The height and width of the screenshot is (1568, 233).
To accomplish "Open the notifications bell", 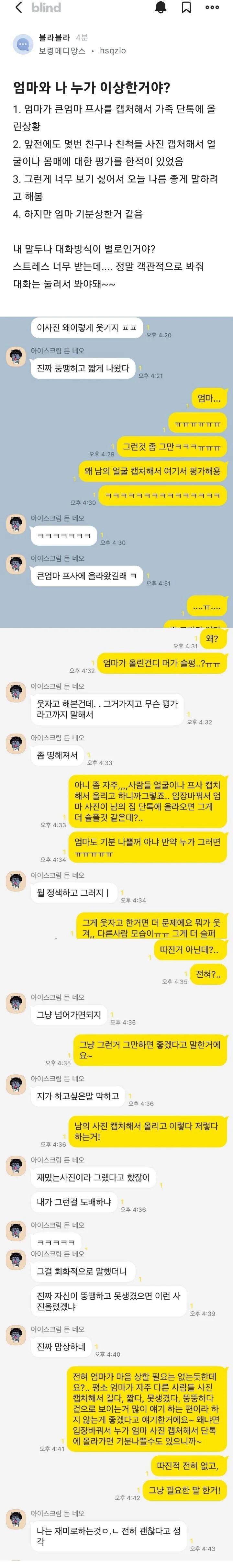I will (161, 7).
